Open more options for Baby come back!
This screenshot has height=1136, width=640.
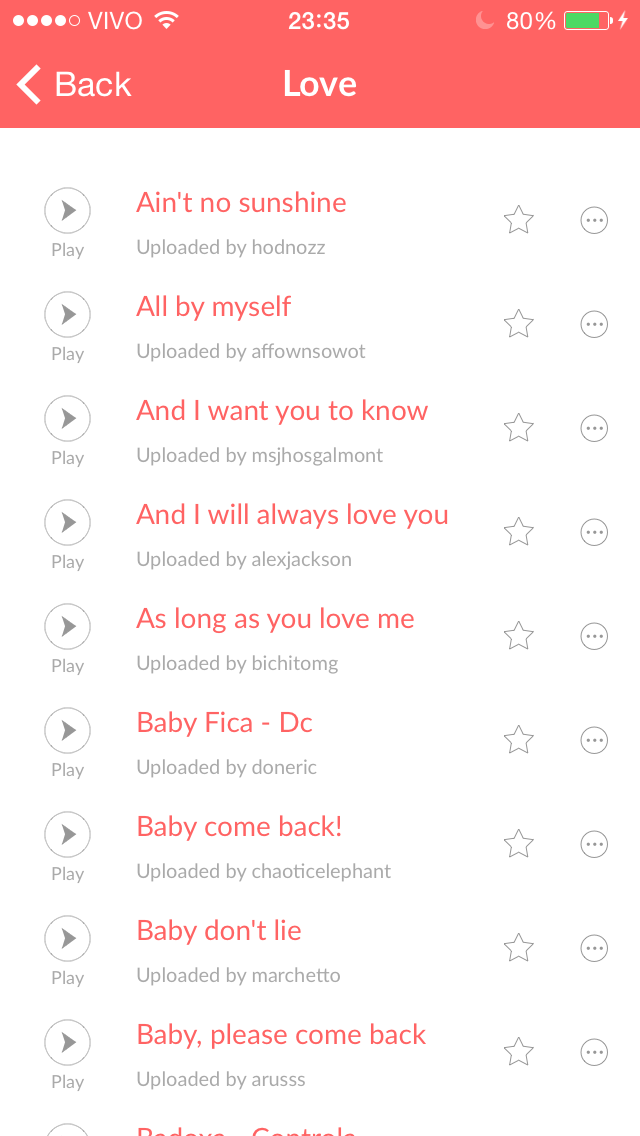[x=594, y=844]
